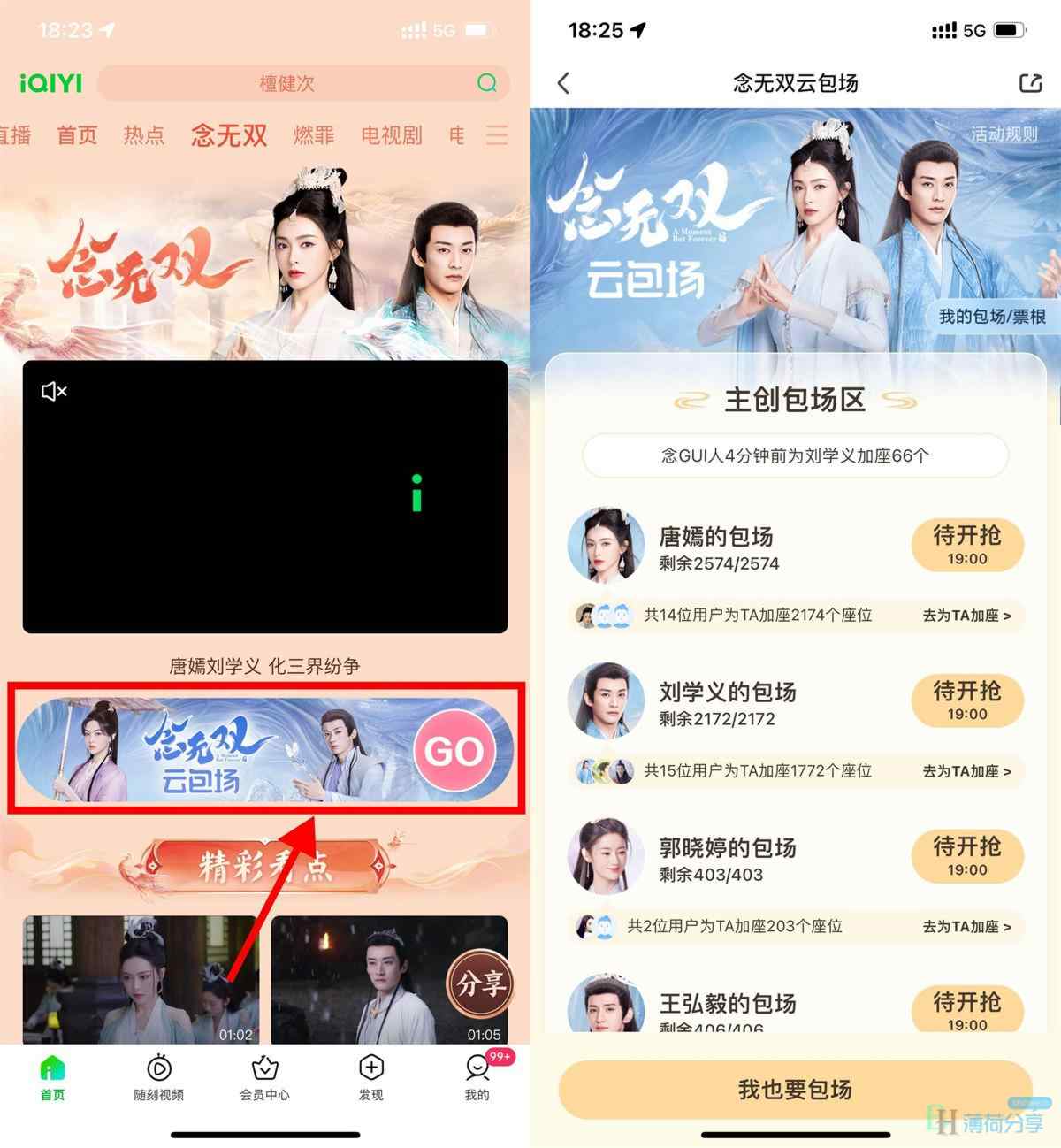Tap the round 分享 button

480,983
